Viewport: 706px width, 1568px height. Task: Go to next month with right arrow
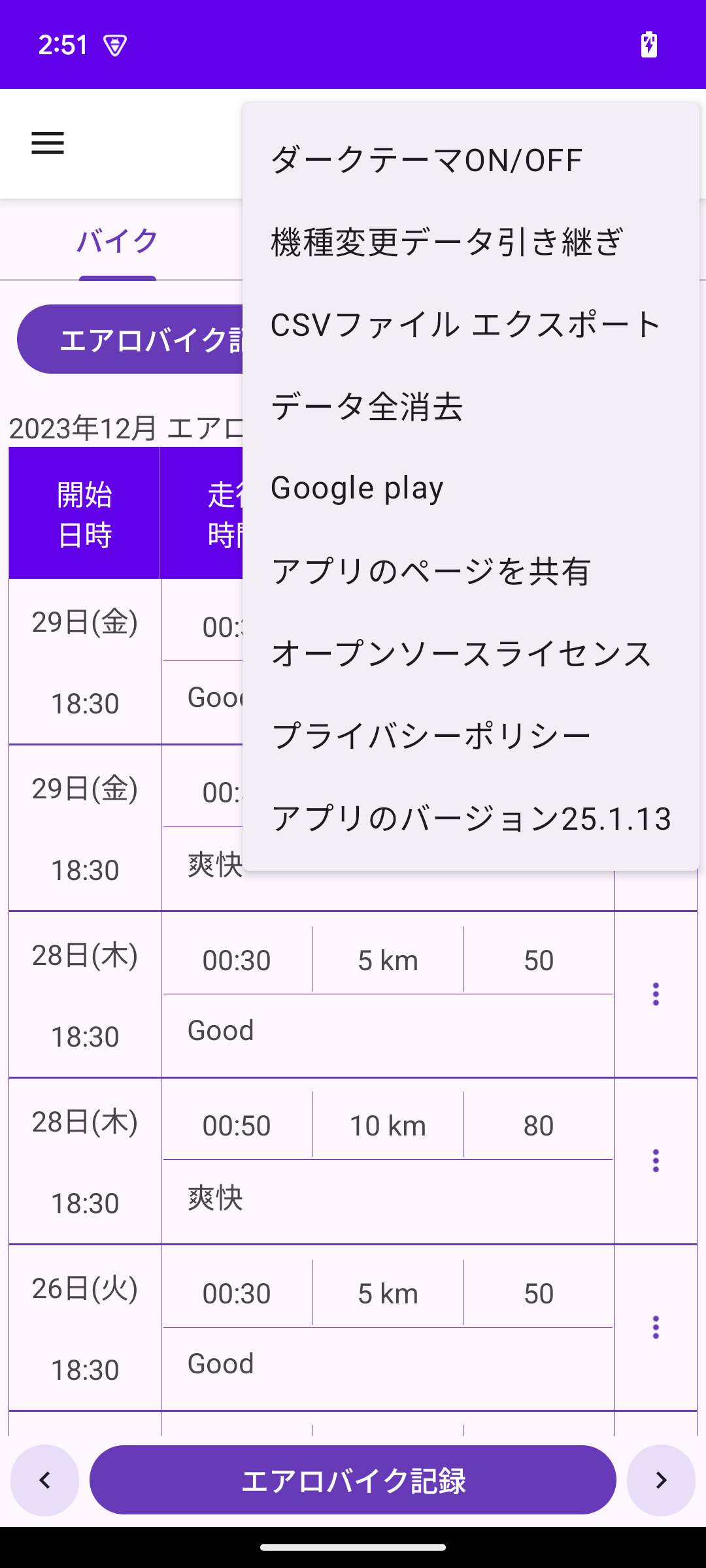pos(661,1480)
